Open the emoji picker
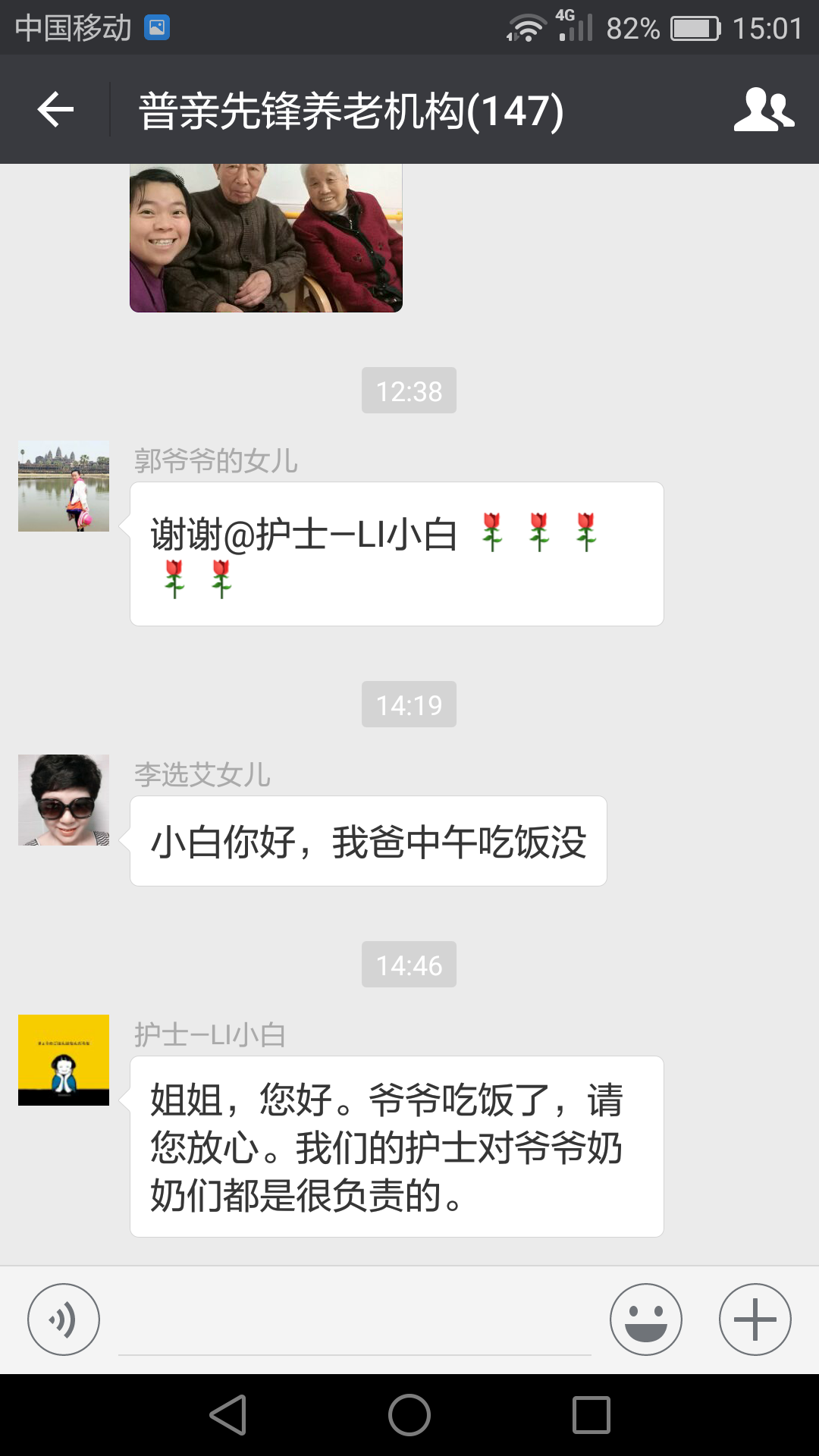819x1456 pixels. pyautogui.click(x=646, y=1319)
